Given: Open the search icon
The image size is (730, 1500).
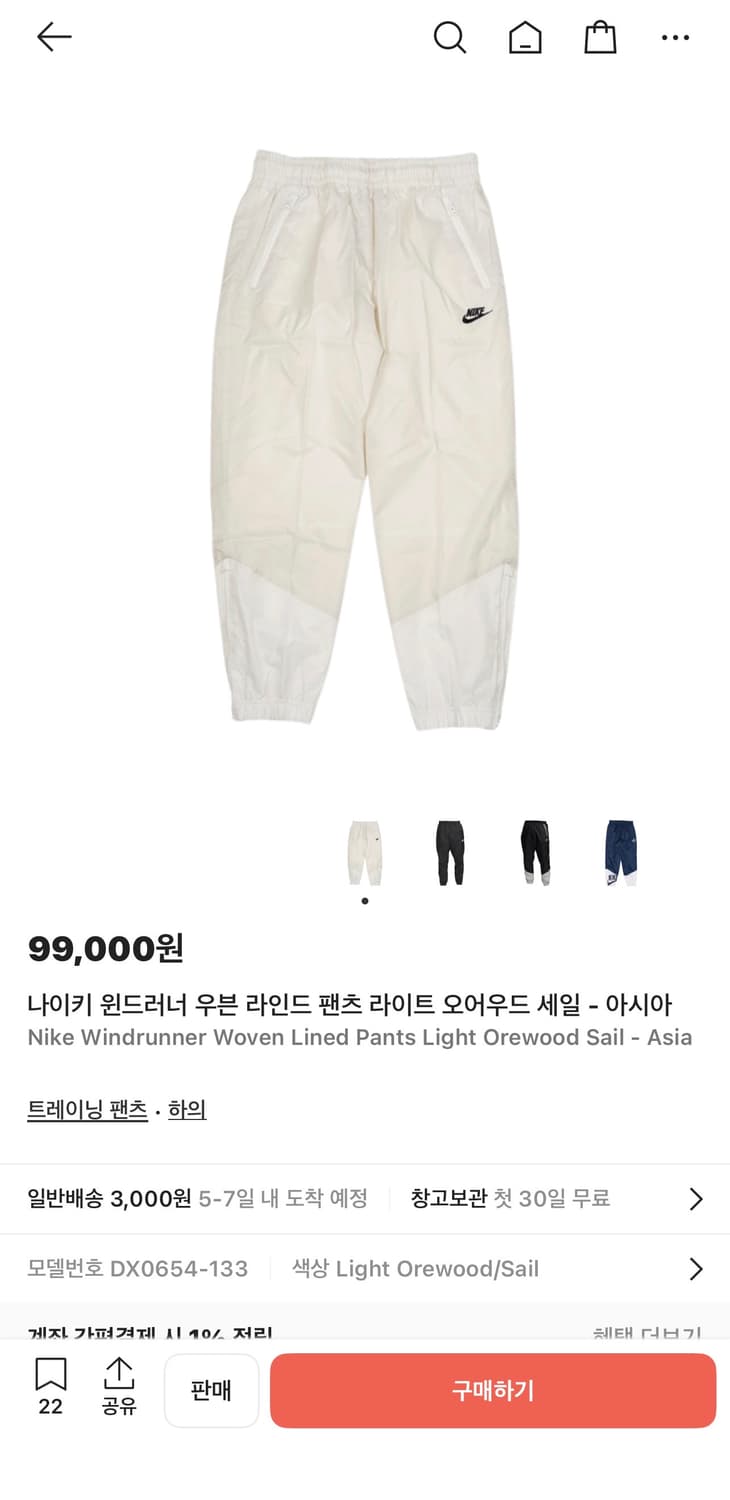Looking at the screenshot, I should (x=449, y=37).
